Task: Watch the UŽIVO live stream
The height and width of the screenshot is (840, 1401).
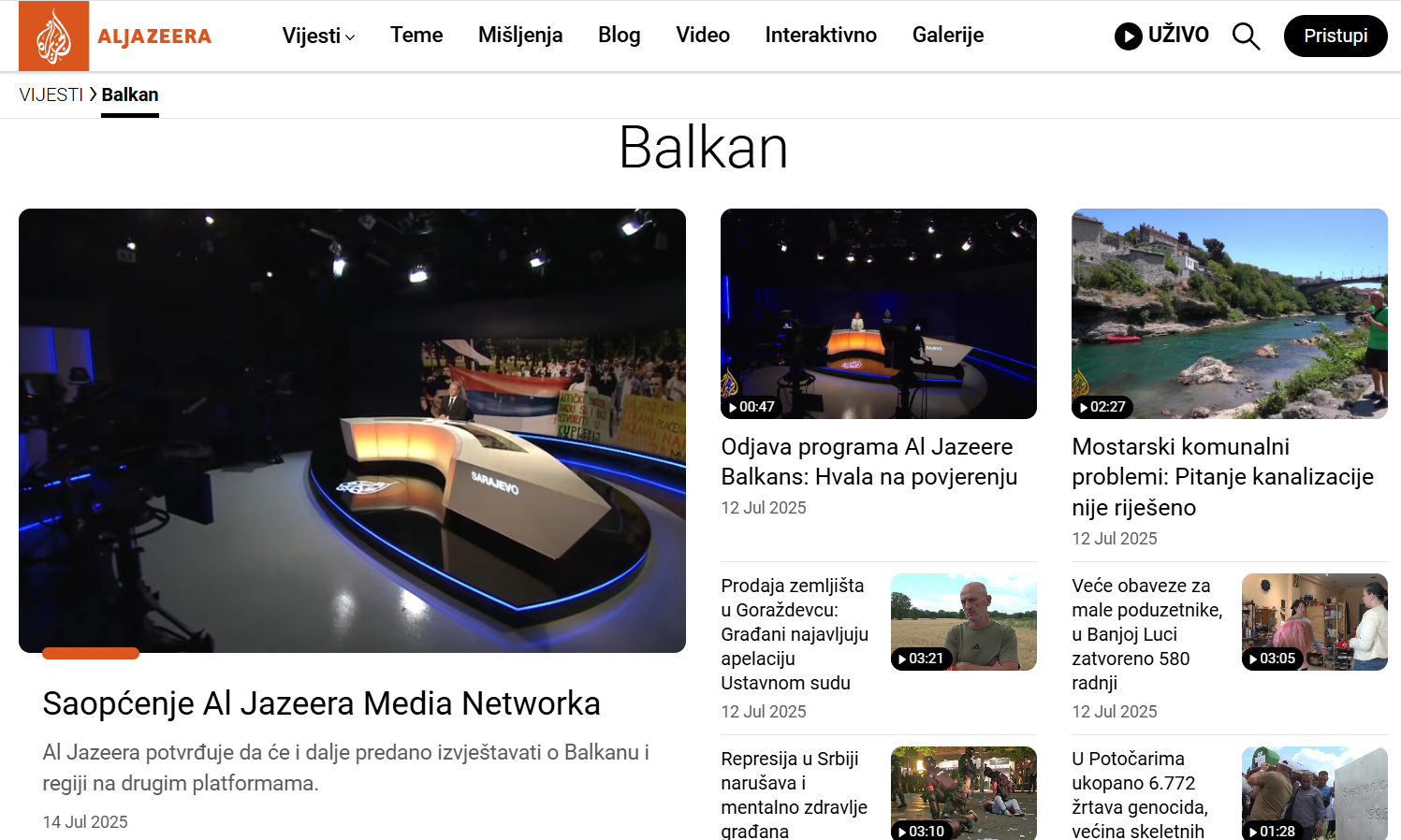Action: coord(1161,36)
